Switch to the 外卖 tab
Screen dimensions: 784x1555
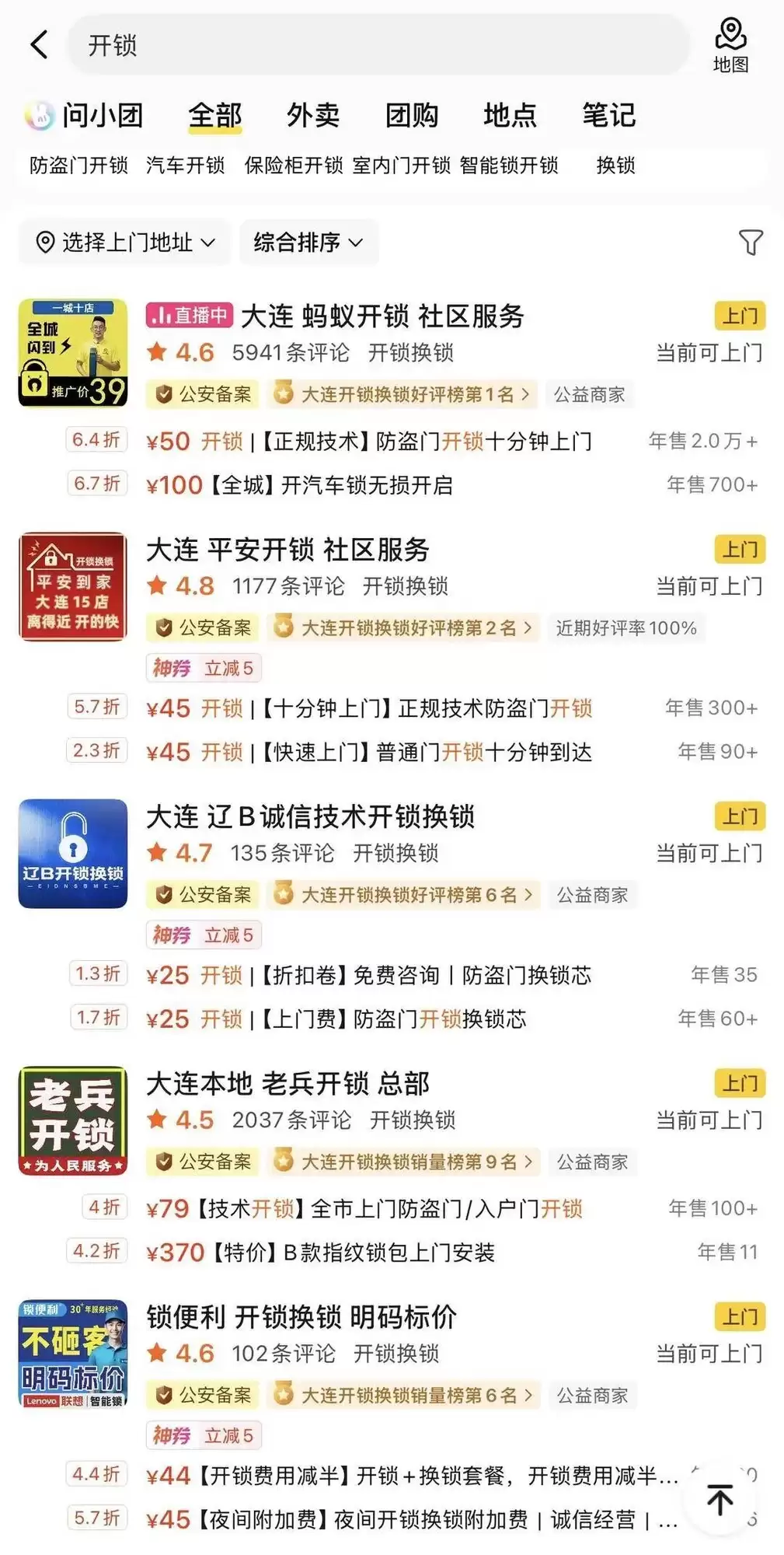(311, 114)
